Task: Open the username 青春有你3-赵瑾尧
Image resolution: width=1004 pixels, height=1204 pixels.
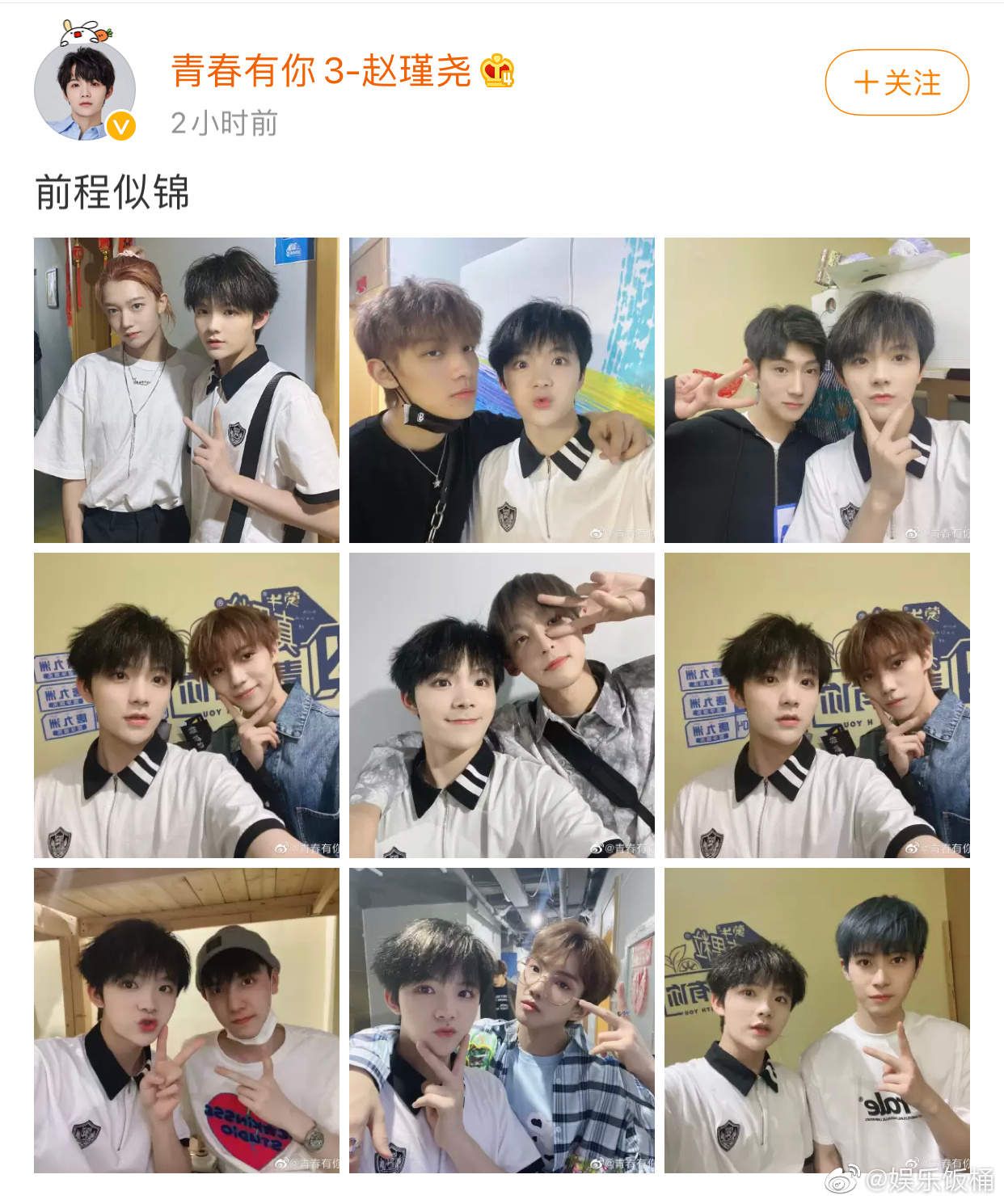Action: coord(321,71)
